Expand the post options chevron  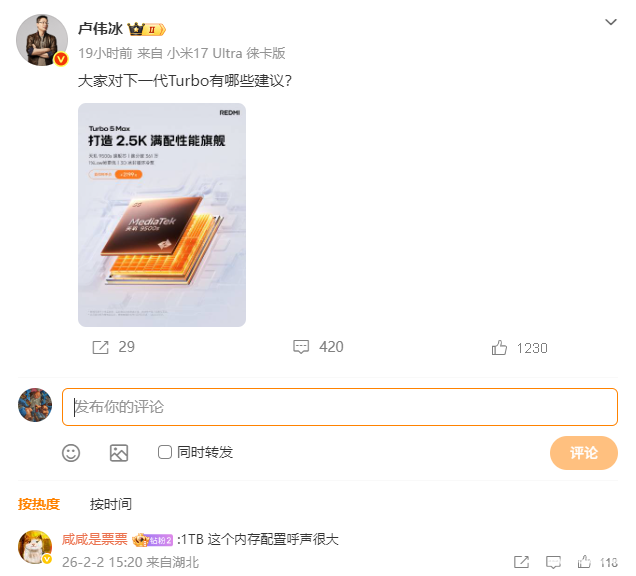tap(611, 22)
